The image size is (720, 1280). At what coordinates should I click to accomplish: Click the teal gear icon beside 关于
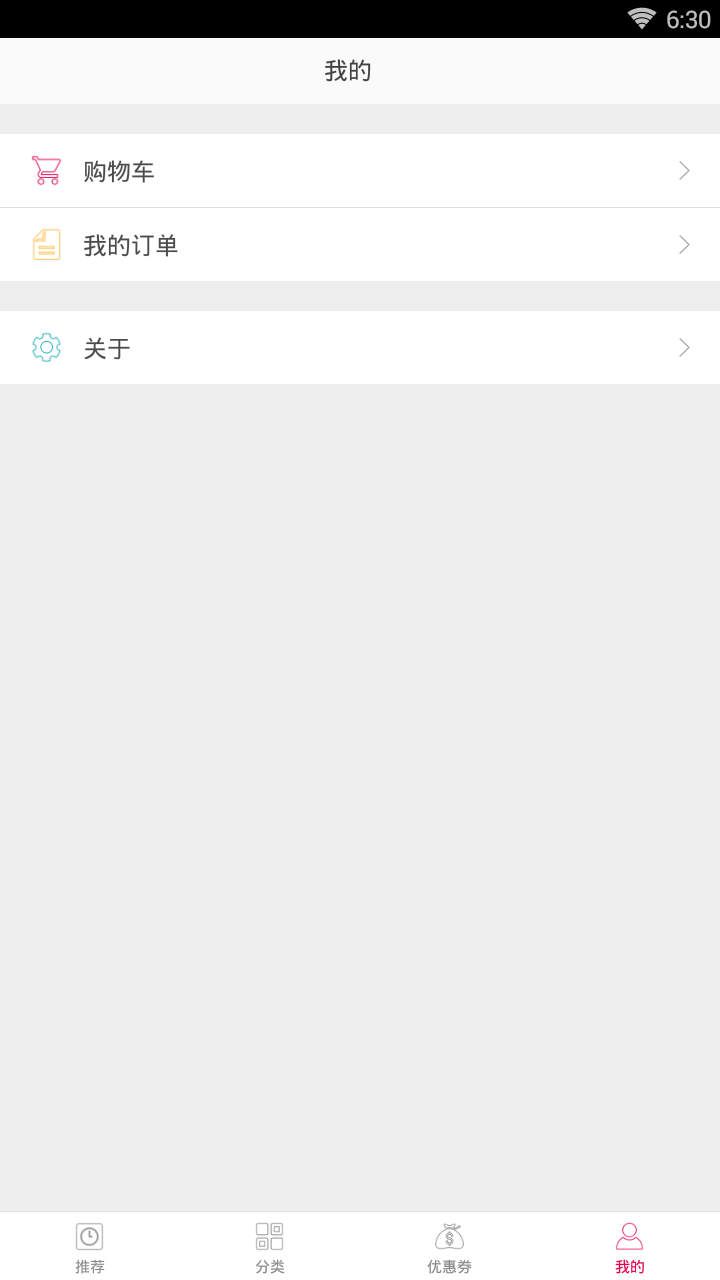click(x=46, y=347)
